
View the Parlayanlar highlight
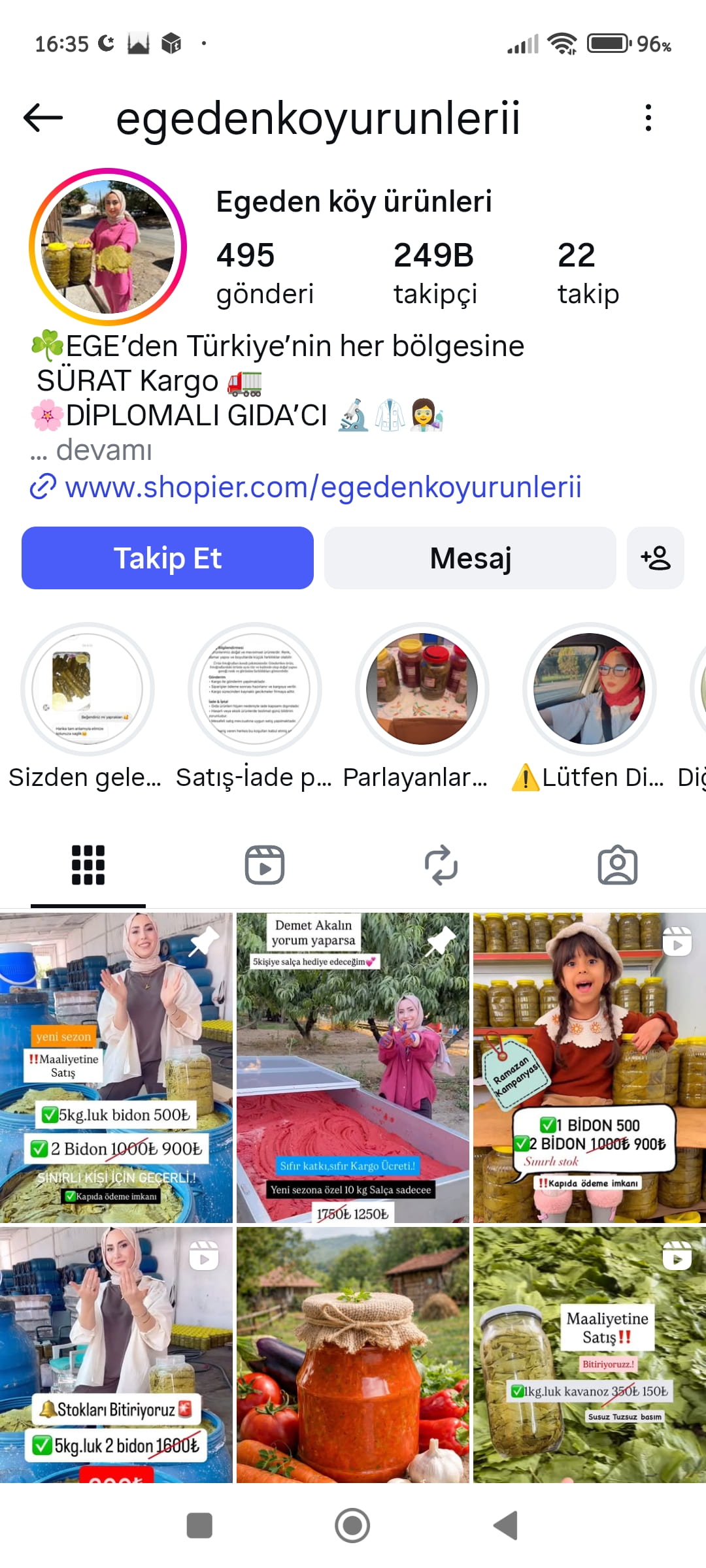[x=422, y=689]
